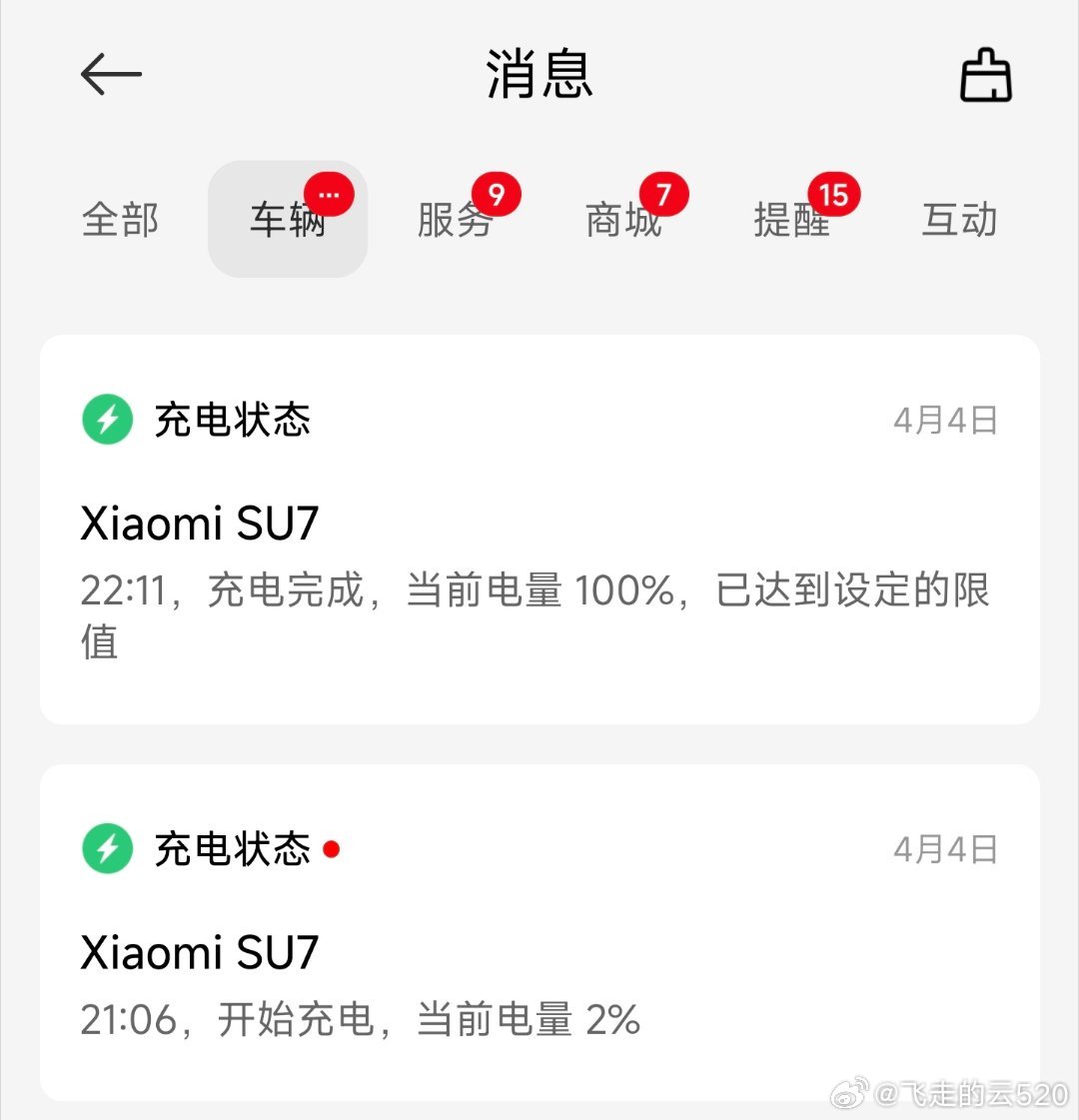
Task: Tap the charging bolt icon on second message
Action: (106, 848)
